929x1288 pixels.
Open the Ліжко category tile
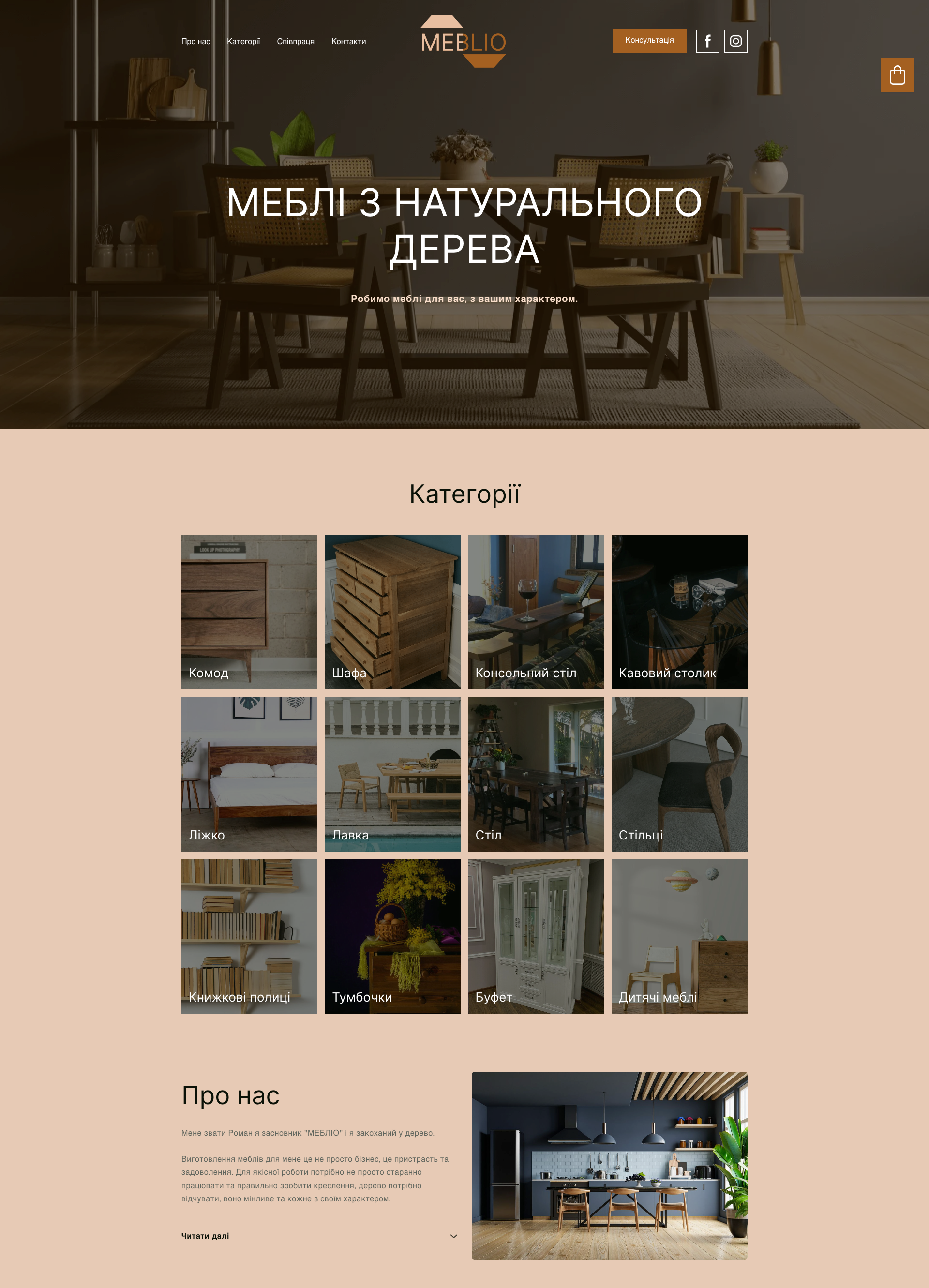(249, 774)
